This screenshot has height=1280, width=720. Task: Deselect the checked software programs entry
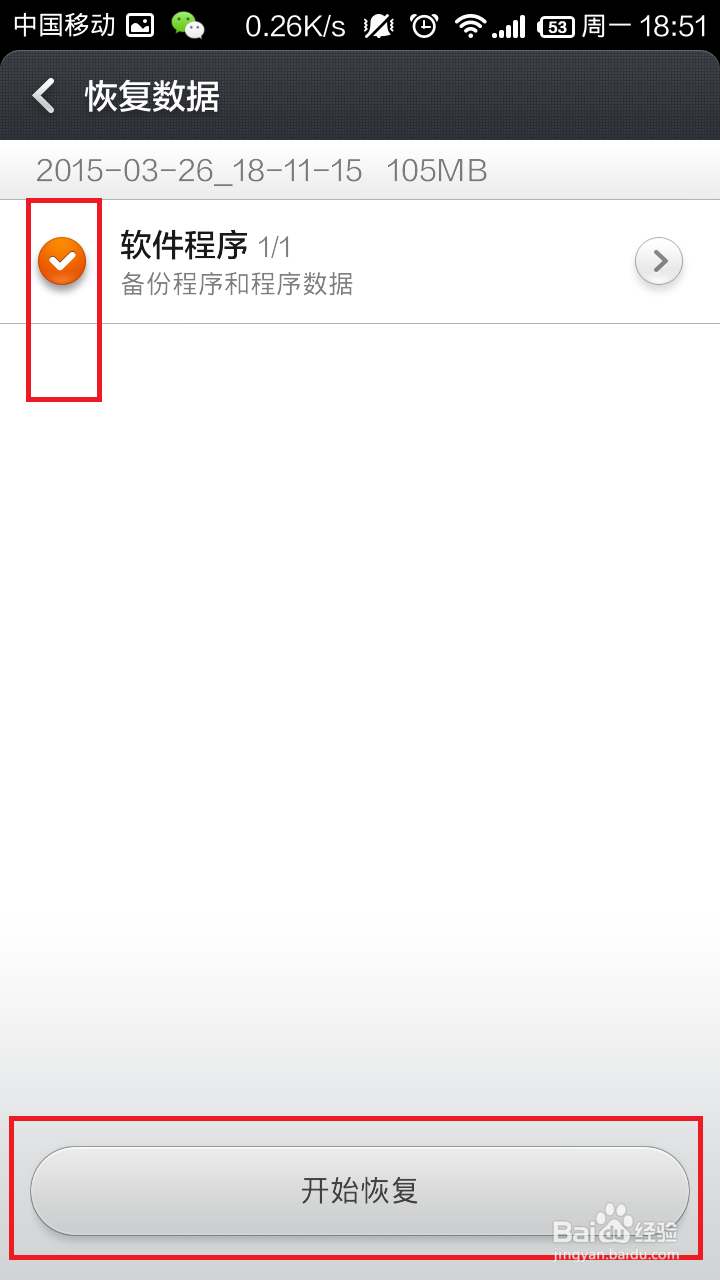coord(63,261)
